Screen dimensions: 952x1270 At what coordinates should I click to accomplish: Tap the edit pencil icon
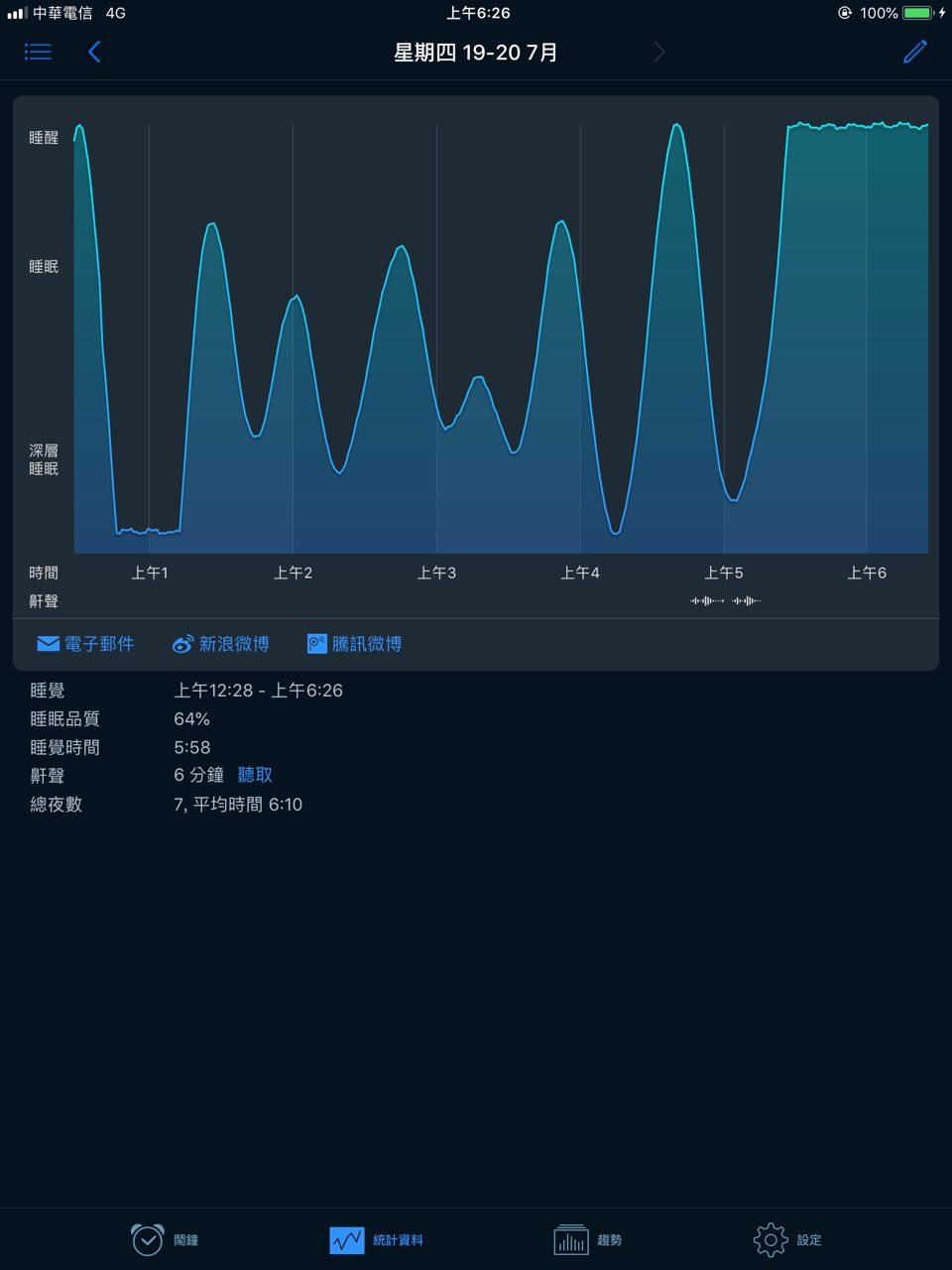[x=915, y=52]
